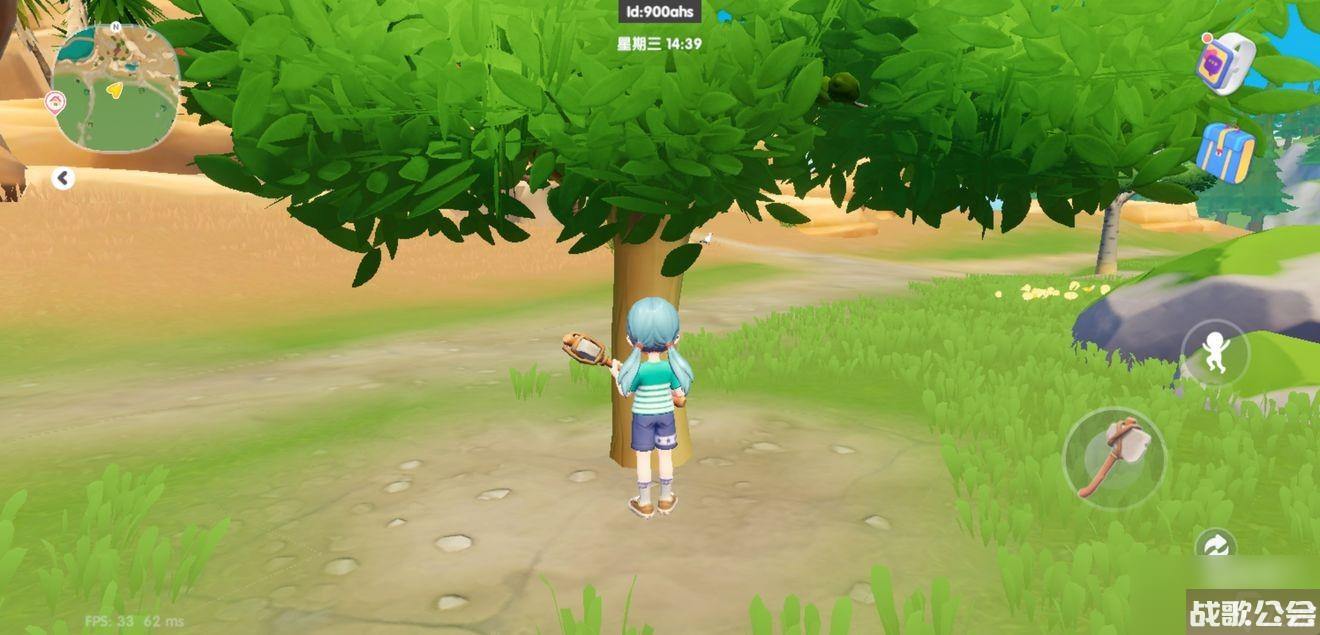Open the backpack inventory
This screenshot has height=635, width=1320.
click(x=1226, y=153)
